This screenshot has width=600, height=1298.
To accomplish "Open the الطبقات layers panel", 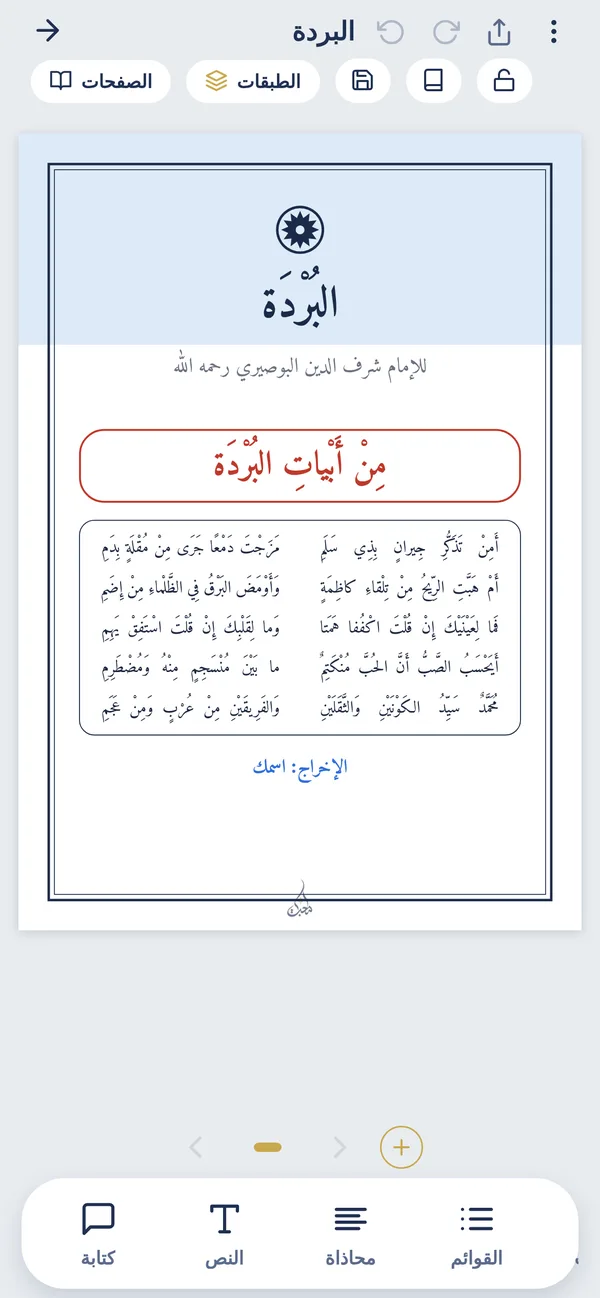I will click(x=253, y=82).
